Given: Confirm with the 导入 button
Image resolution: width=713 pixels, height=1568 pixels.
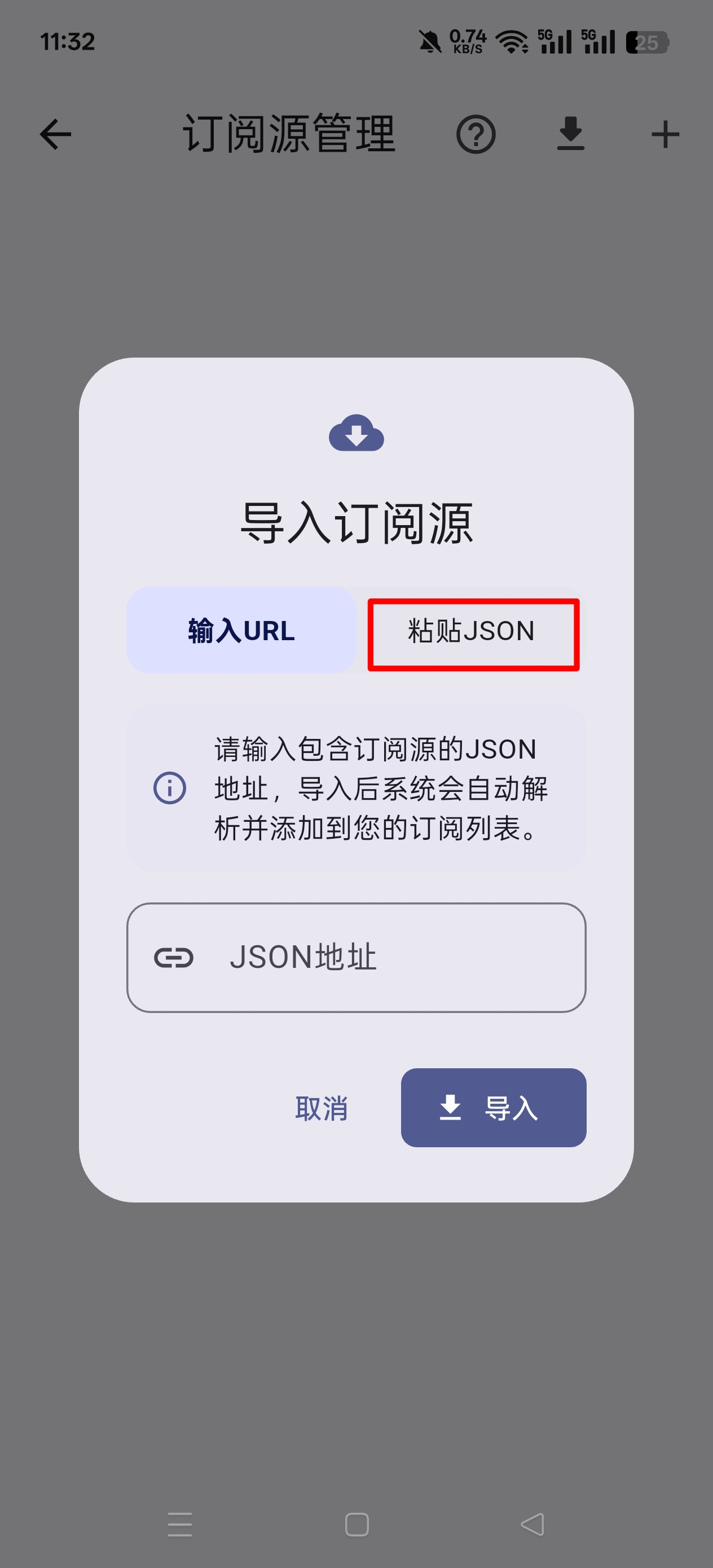Looking at the screenshot, I should point(493,1108).
